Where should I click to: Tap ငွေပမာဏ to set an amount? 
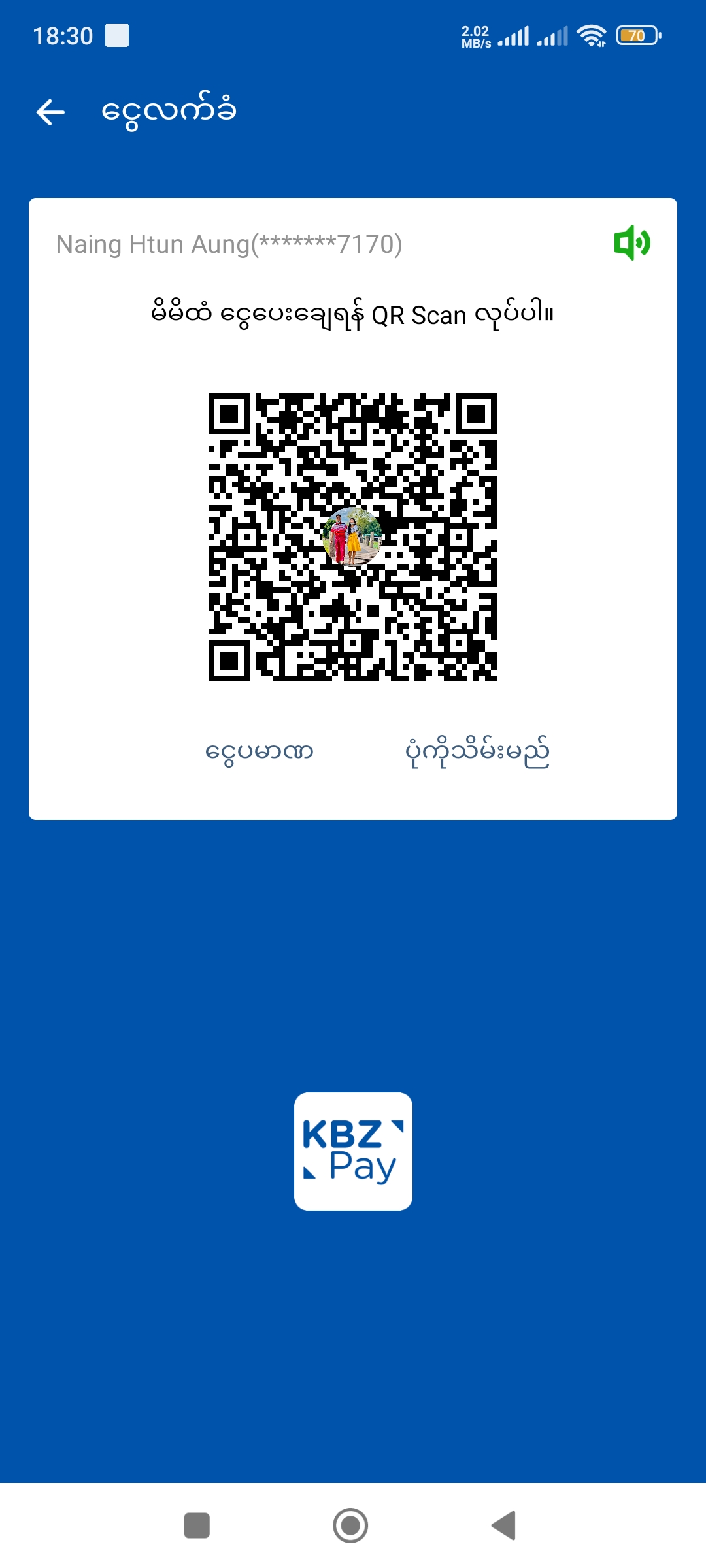point(260,751)
